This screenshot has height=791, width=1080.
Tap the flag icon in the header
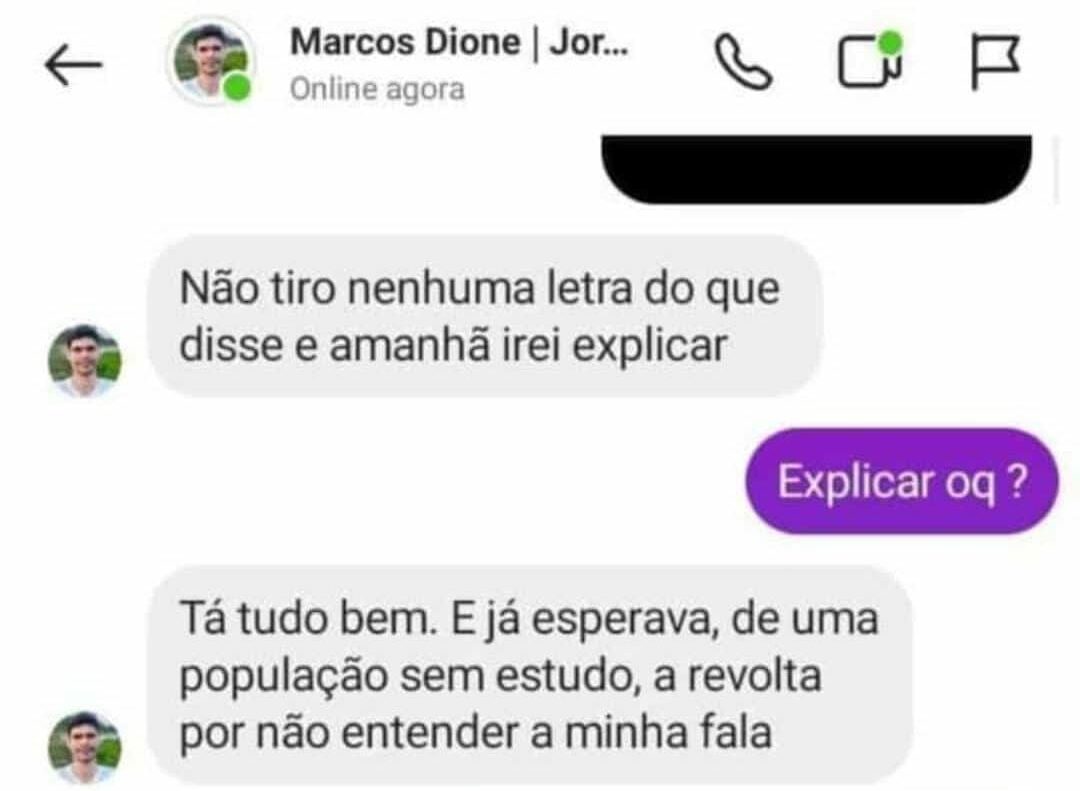[x=996, y=62]
